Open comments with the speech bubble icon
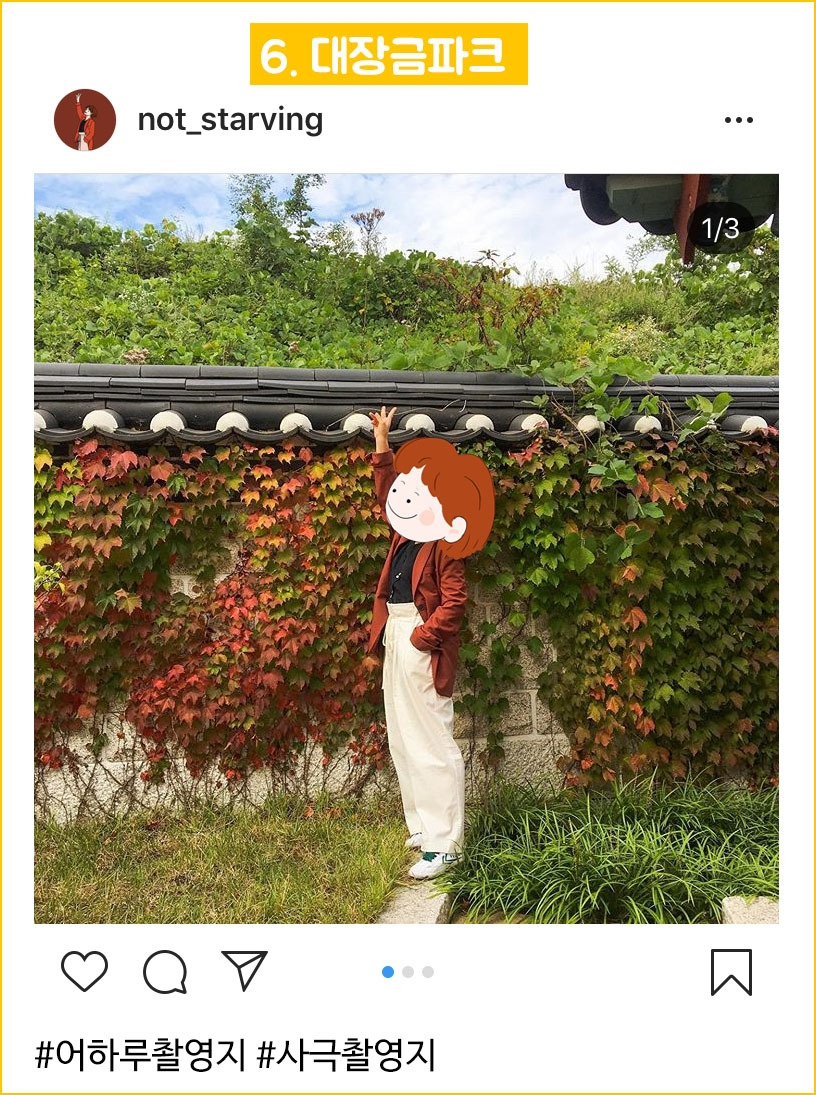Image resolution: width=816 pixels, height=1095 pixels. pos(166,969)
